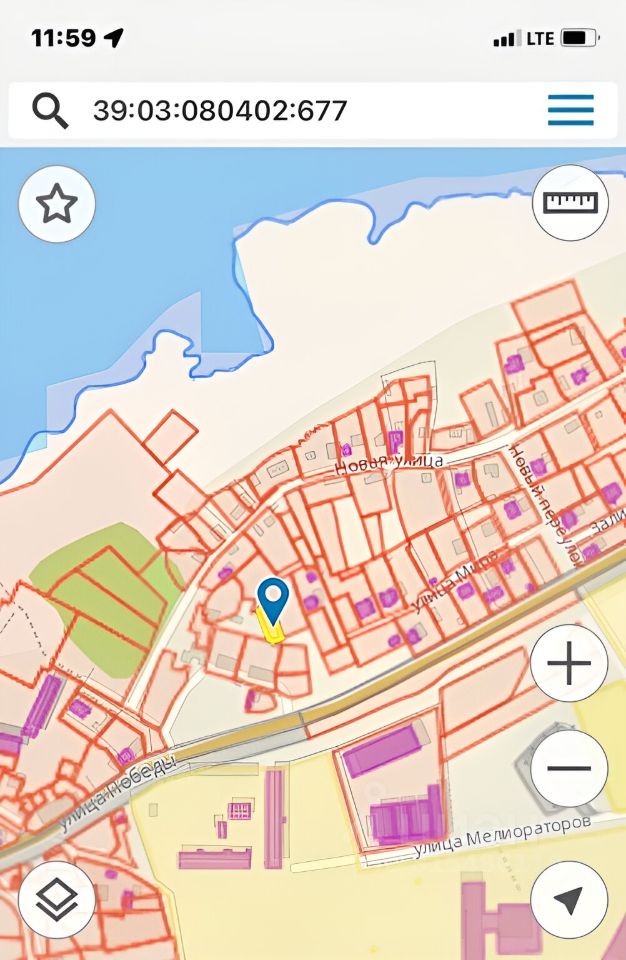Image resolution: width=626 pixels, height=960 pixels.
Task: Tap the blue location pin marker
Action: 273,599
